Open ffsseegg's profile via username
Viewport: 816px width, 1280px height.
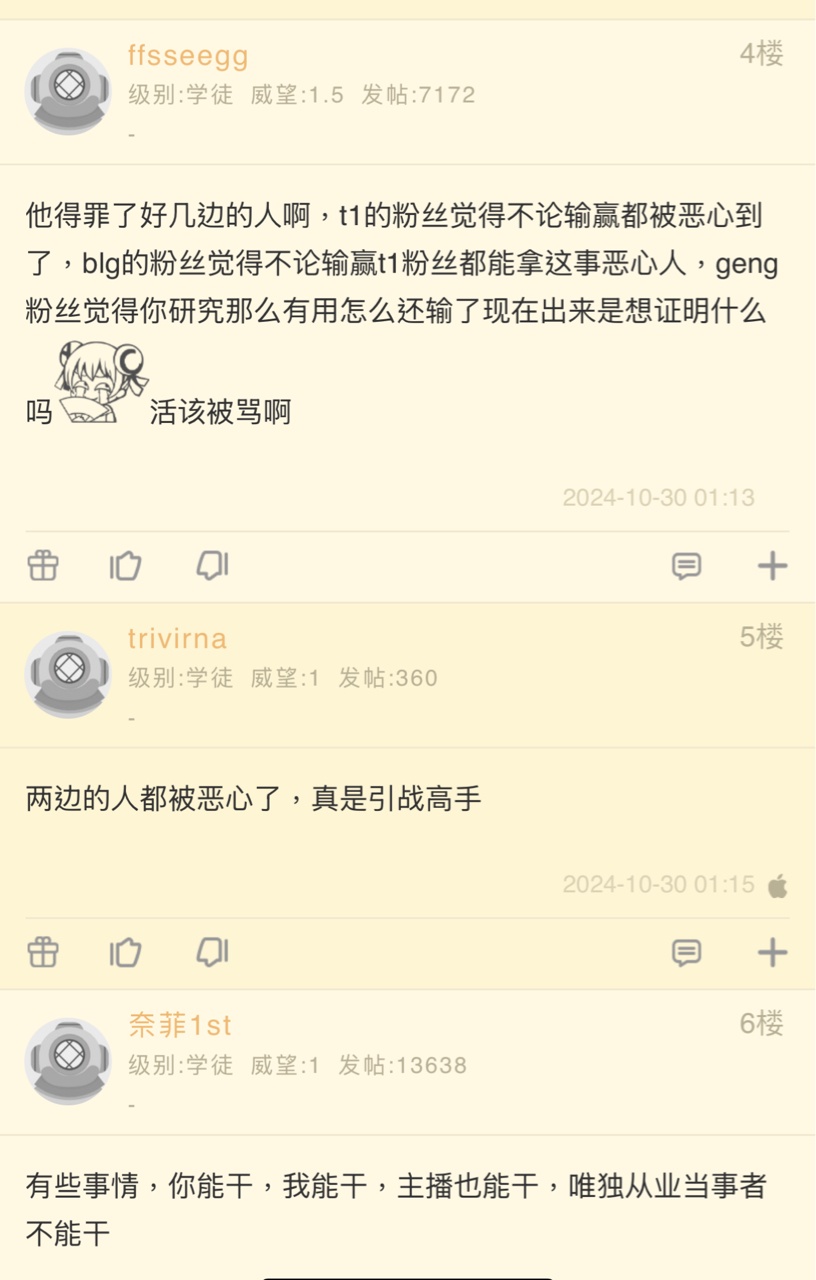[188, 55]
